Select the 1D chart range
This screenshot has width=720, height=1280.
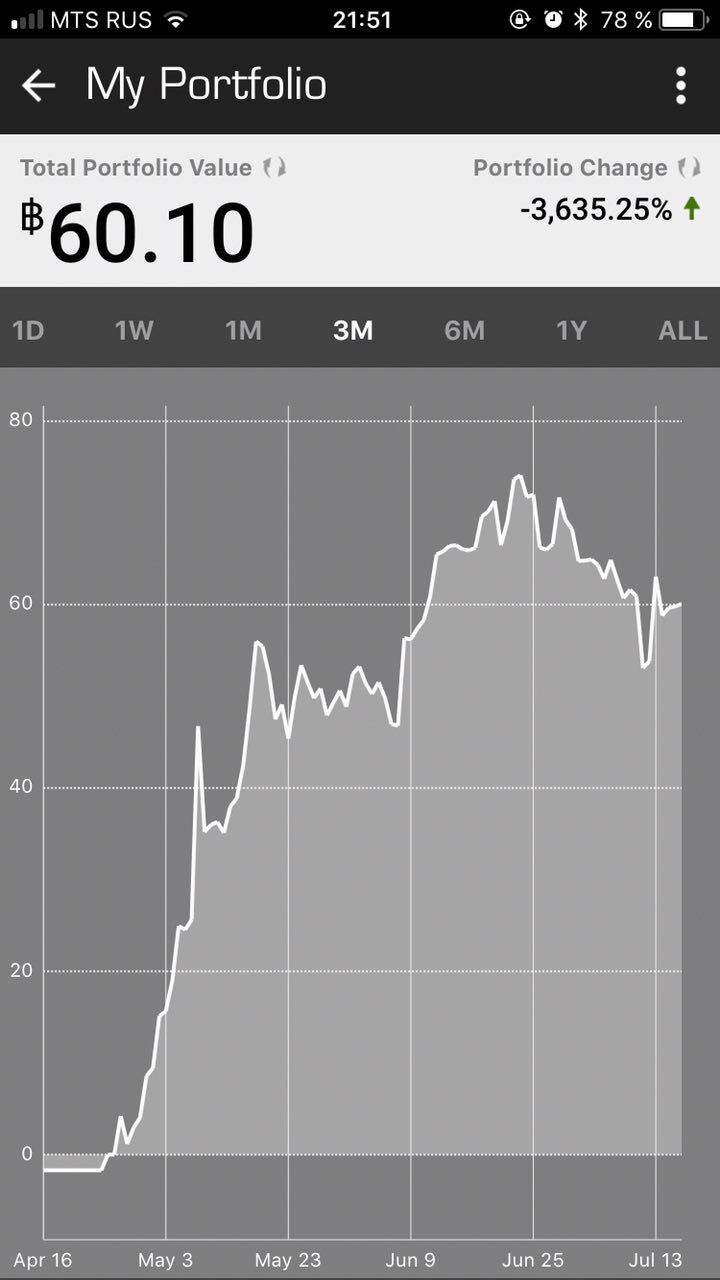pos(28,330)
